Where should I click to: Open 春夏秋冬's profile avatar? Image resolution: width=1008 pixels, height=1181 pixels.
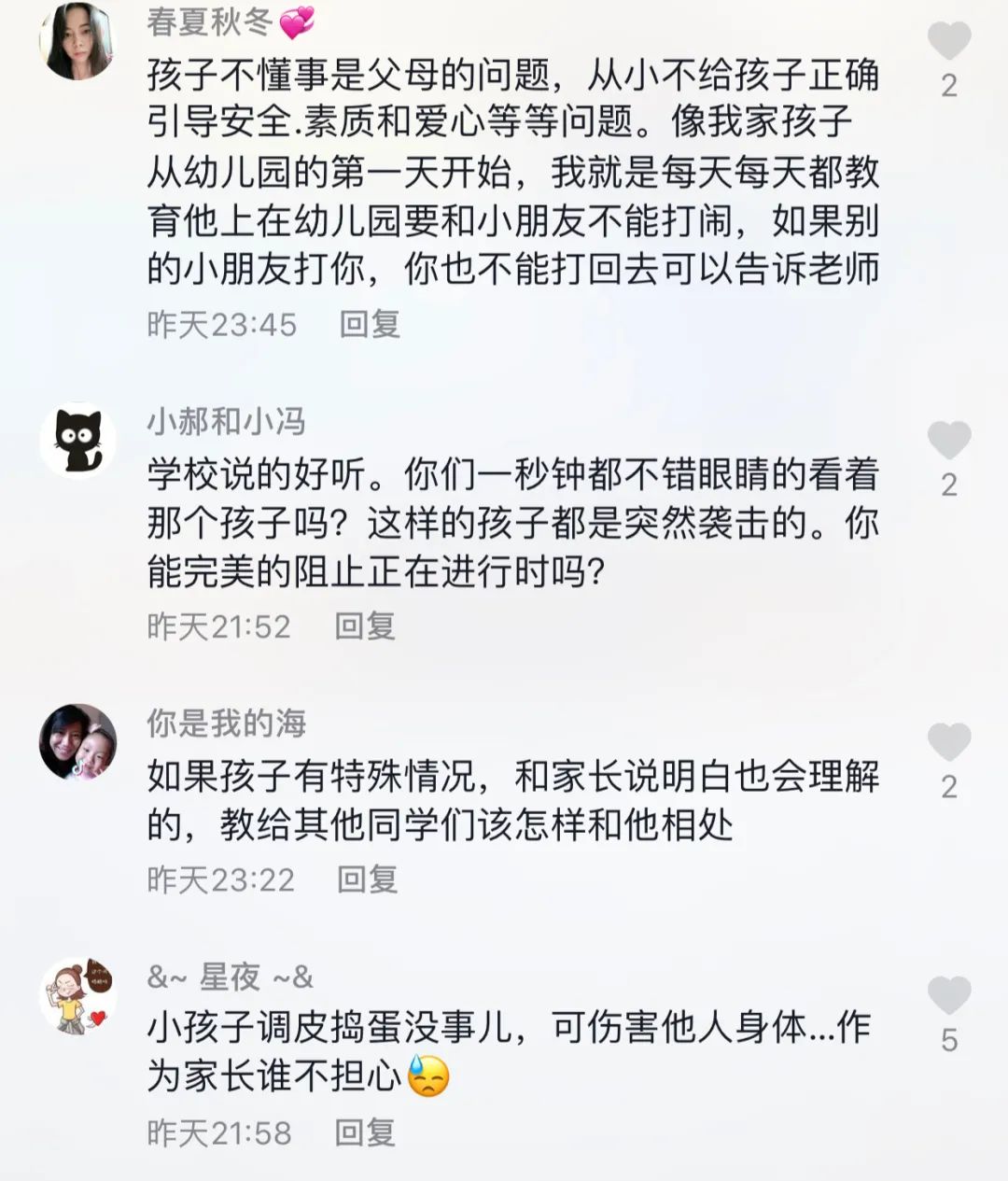77,41
